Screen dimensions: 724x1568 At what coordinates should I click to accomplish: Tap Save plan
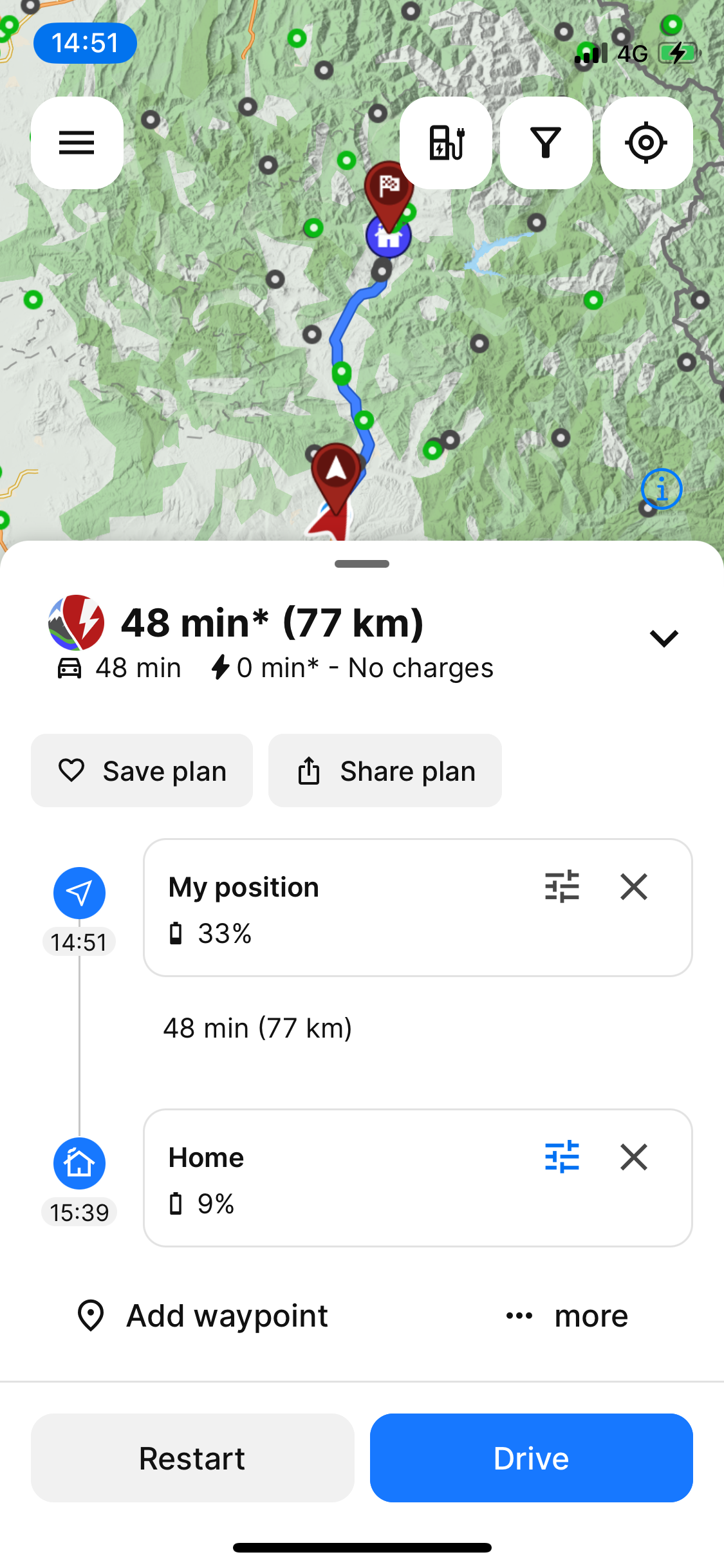click(x=142, y=770)
